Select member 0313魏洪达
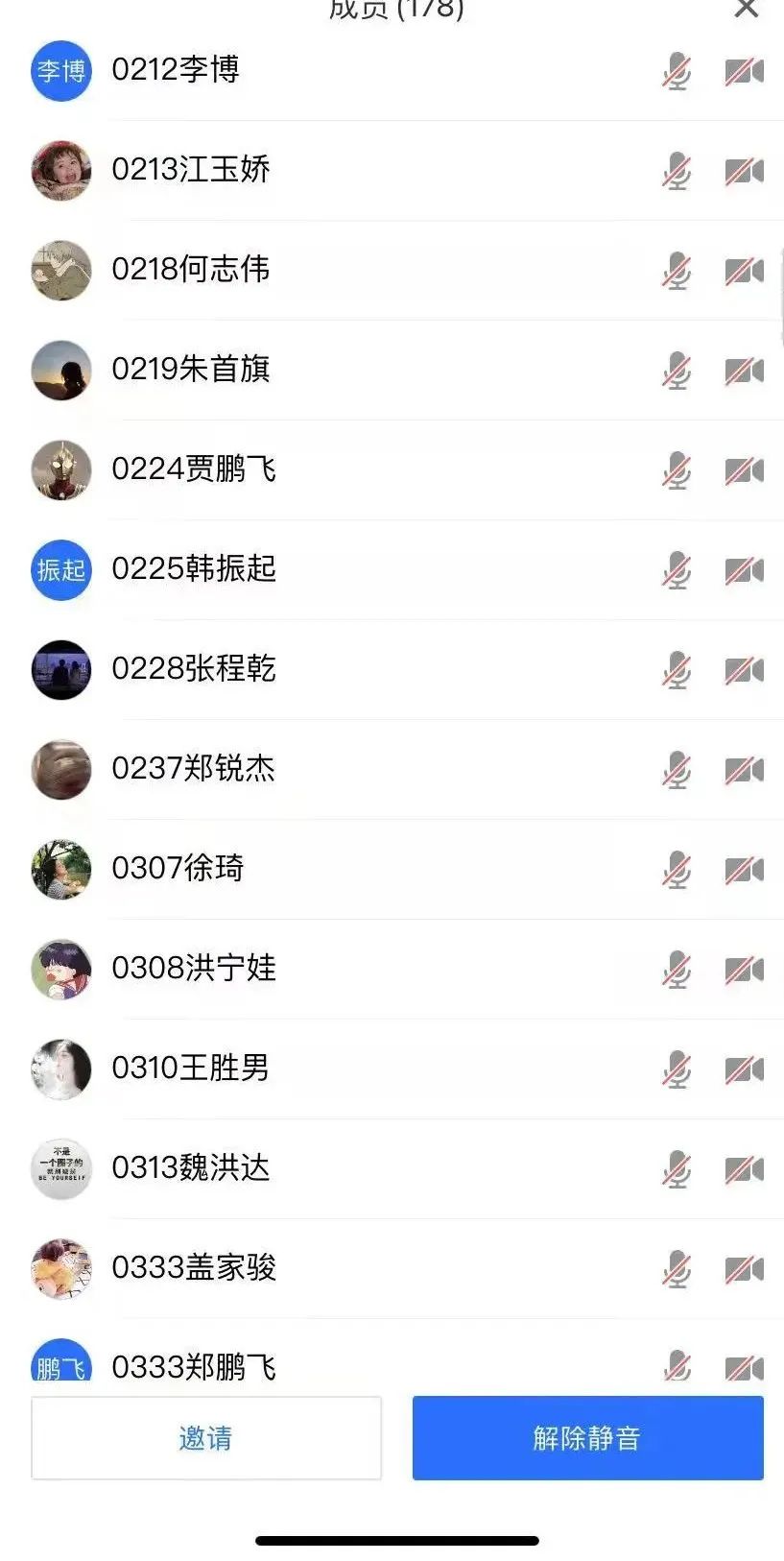 190,1168
